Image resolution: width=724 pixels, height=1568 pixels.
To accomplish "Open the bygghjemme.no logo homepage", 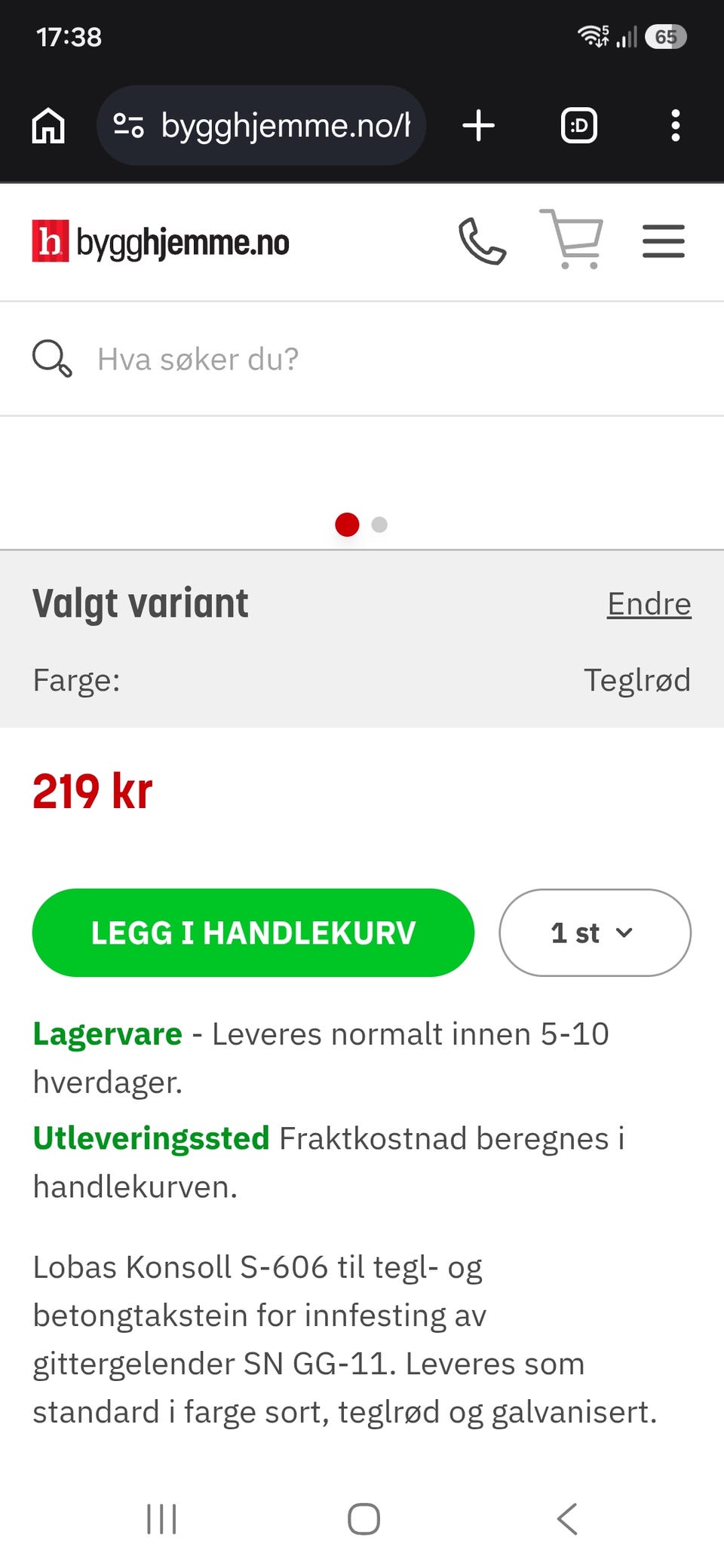I will [x=161, y=241].
